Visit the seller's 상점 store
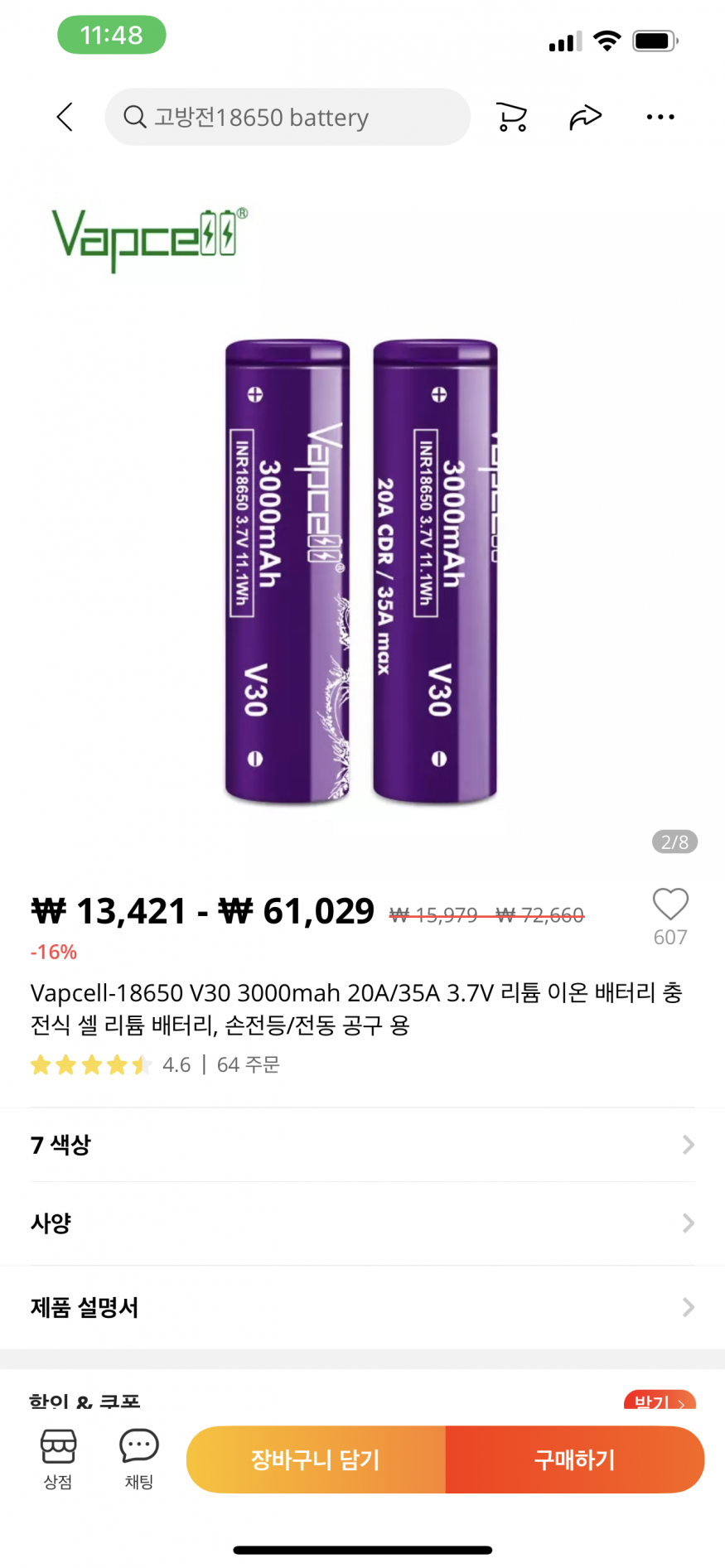 (58, 1459)
